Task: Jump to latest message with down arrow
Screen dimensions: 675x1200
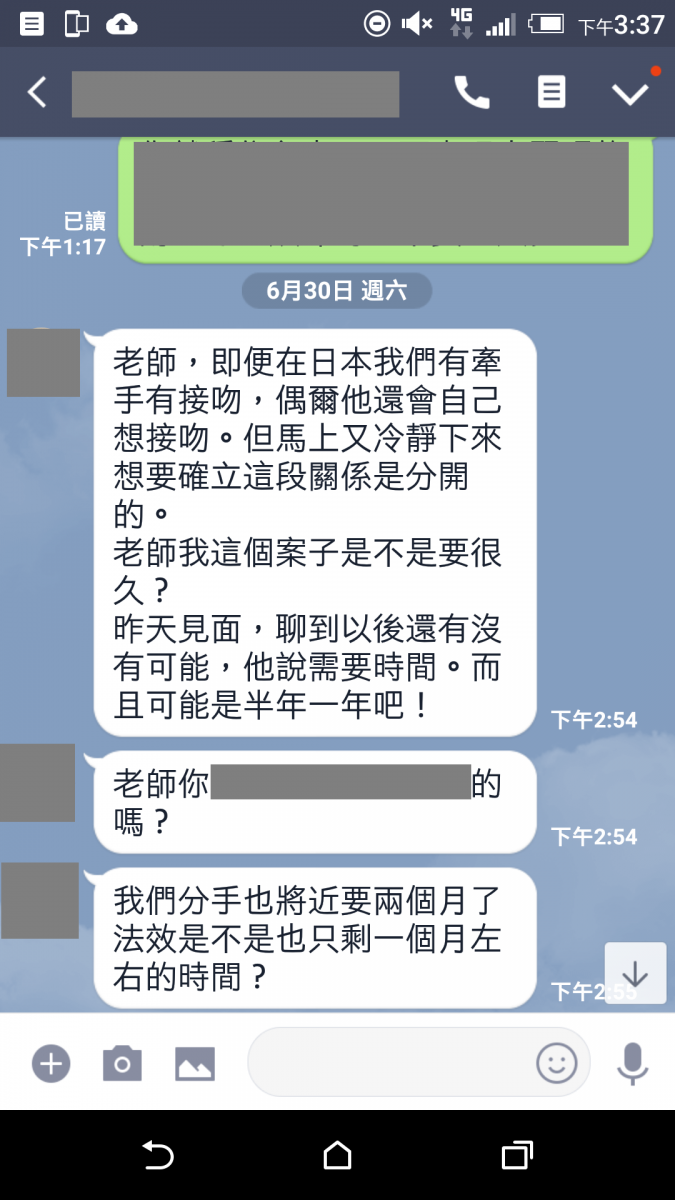Action: pos(635,973)
